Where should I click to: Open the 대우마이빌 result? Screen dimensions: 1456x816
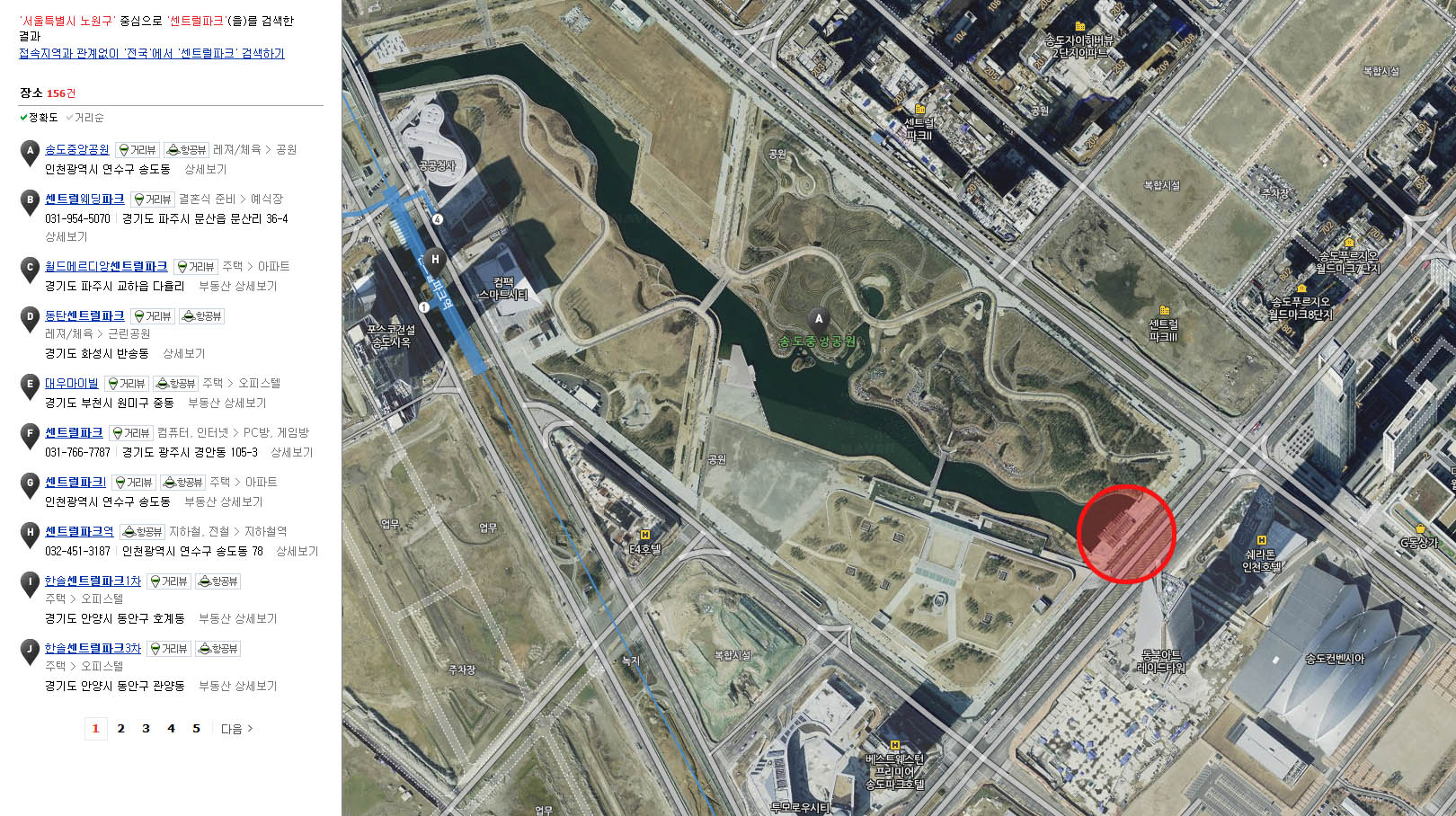[x=71, y=383]
